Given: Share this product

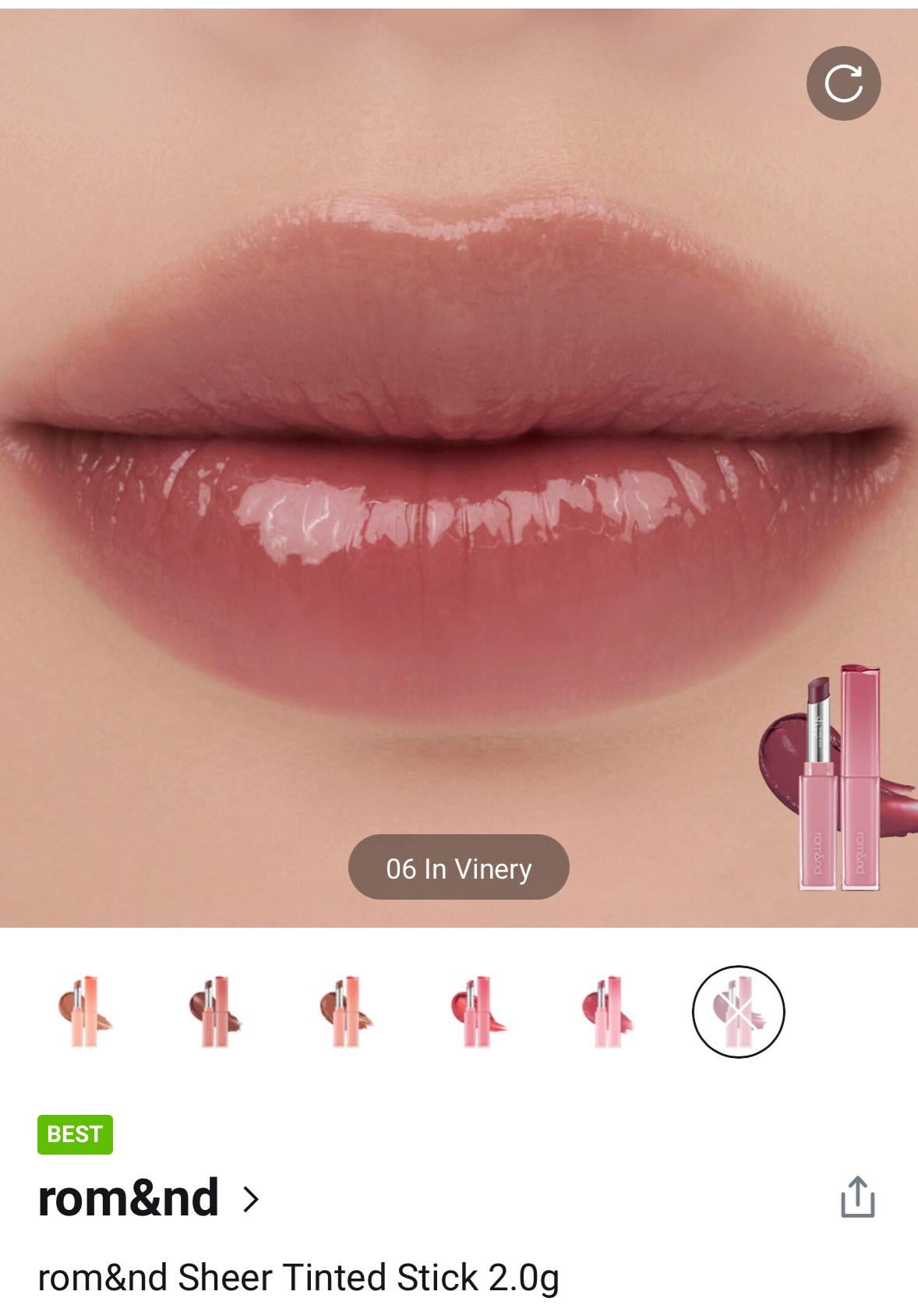Looking at the screenshot, I should 857,1197.
